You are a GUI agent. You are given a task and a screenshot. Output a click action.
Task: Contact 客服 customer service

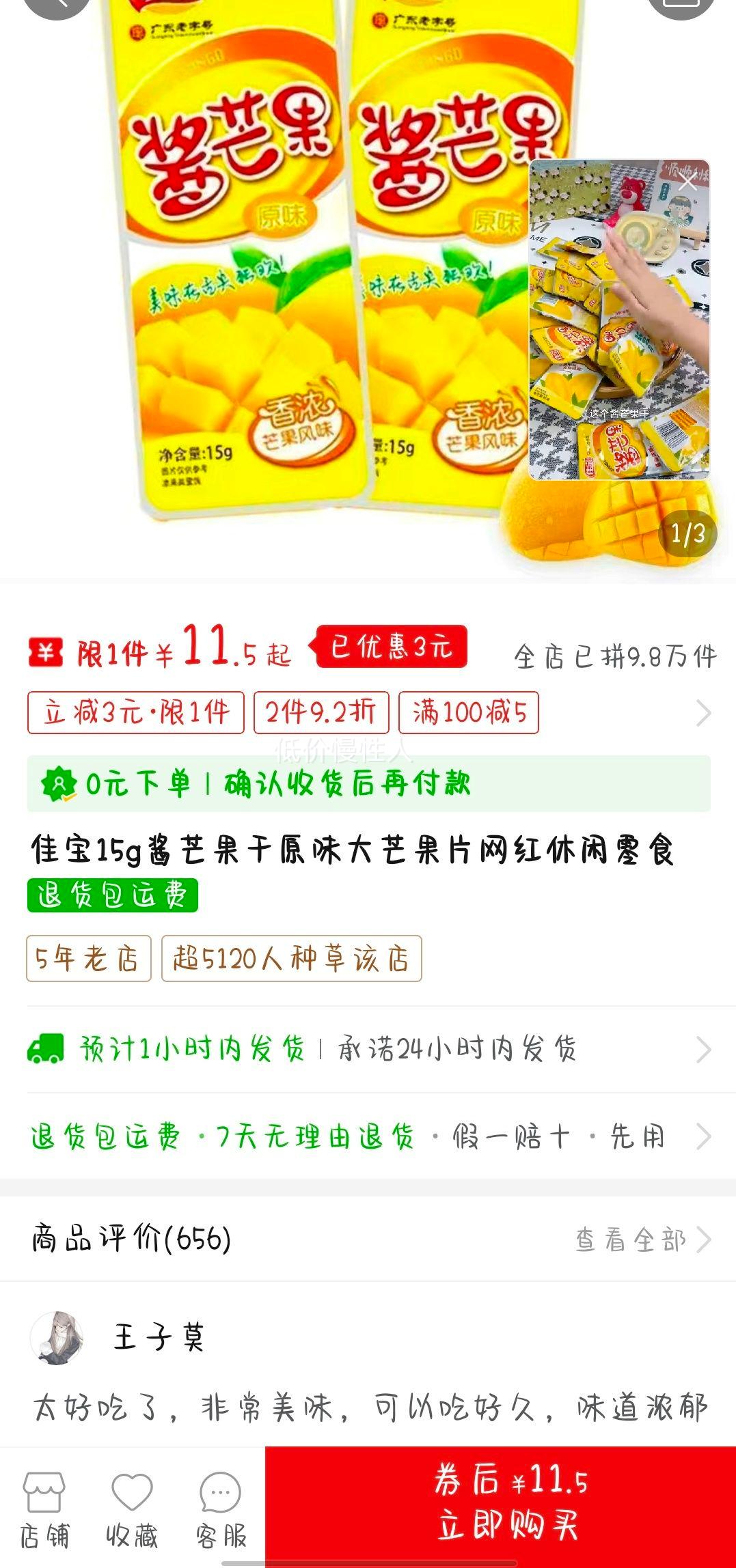click(x=221, y=1511)
